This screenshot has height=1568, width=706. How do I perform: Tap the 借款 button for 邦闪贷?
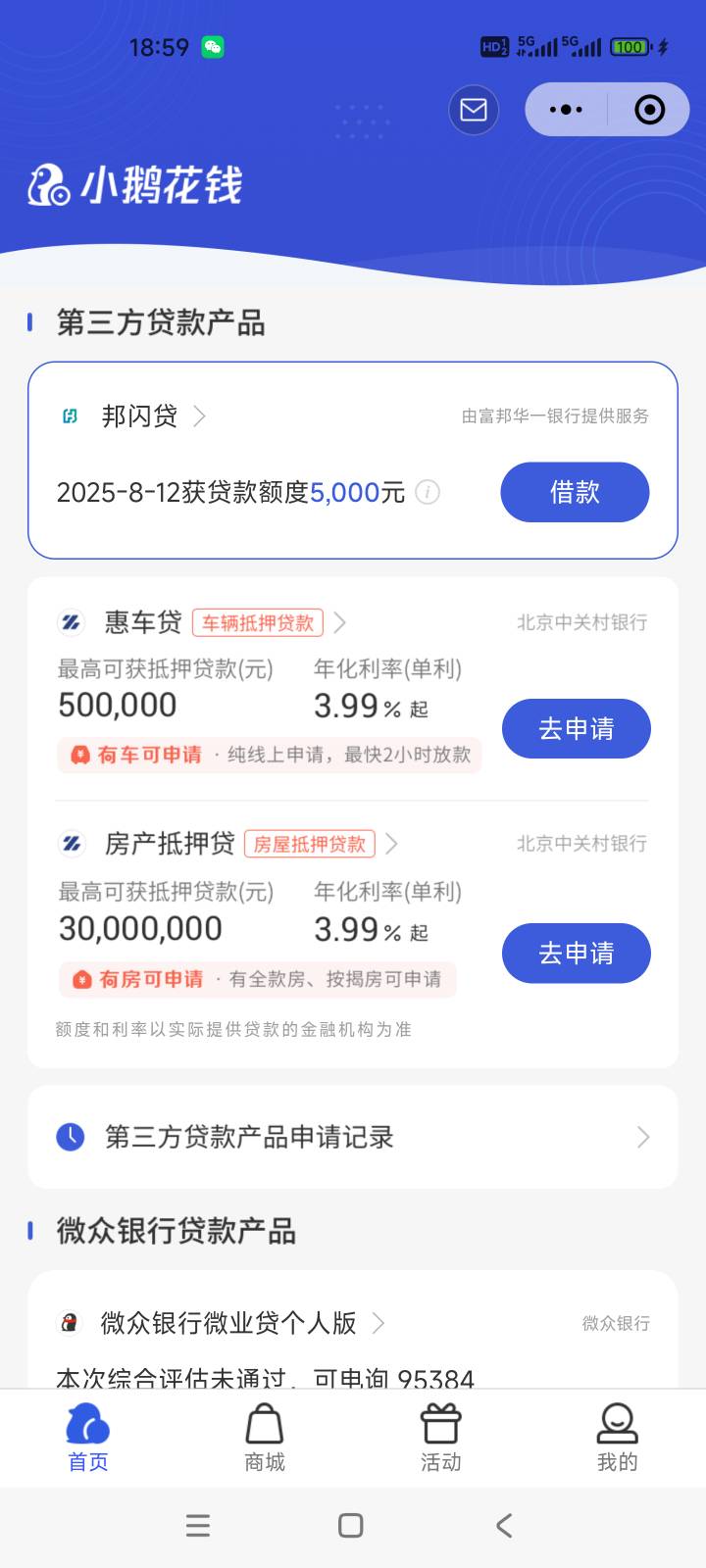coord(575,492)
